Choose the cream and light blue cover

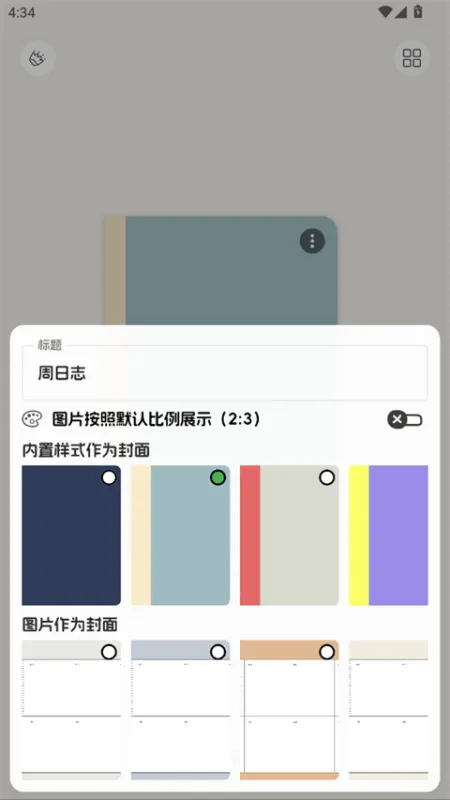coord(181,535)
